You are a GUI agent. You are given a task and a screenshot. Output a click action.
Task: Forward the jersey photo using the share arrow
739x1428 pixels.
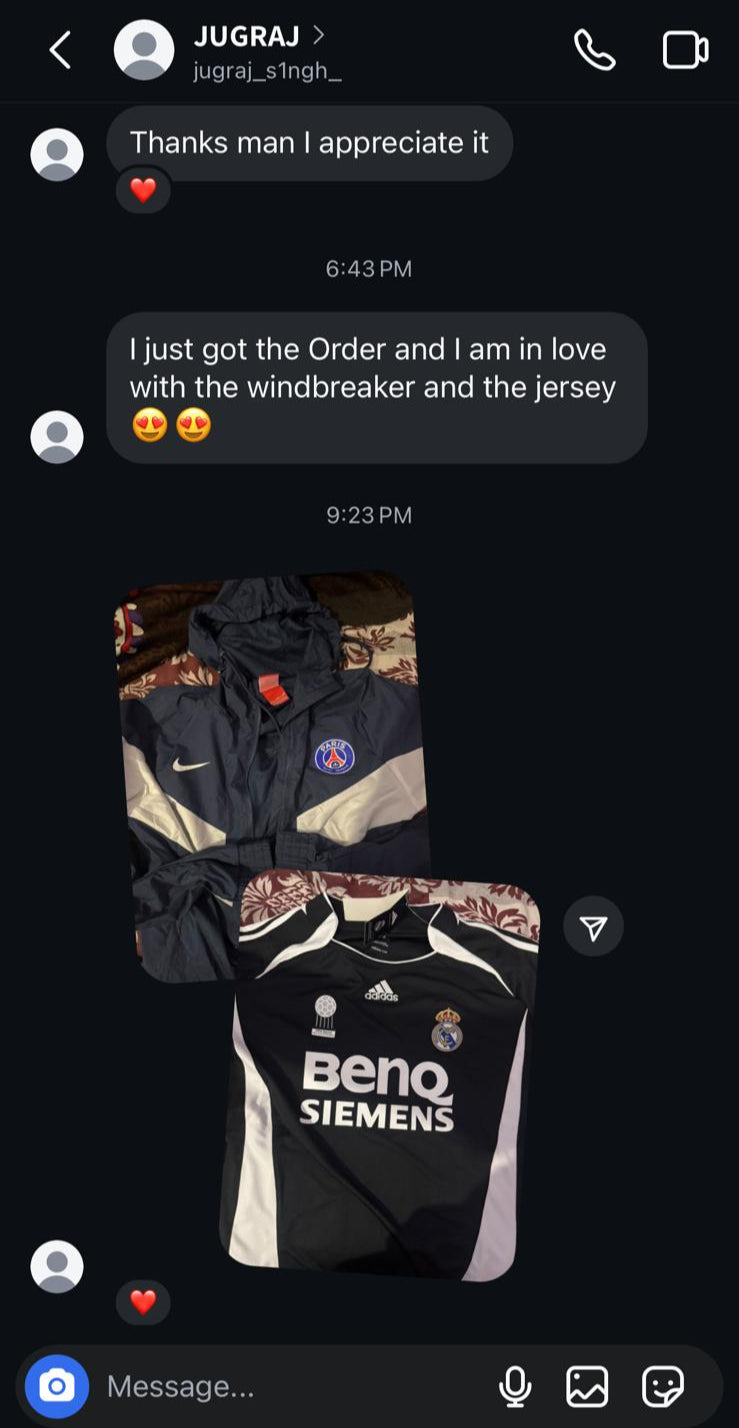(x=594, y=926)
